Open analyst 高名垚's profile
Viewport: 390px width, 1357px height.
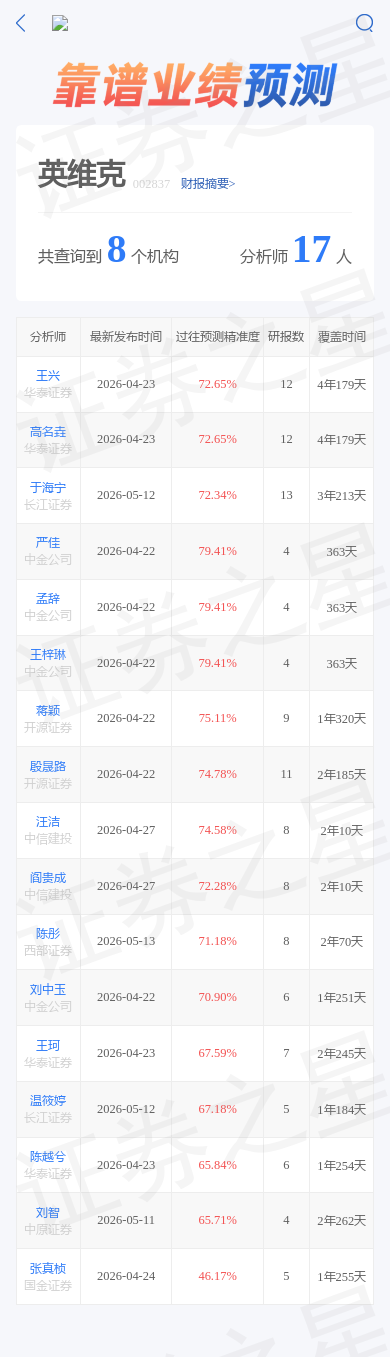(x=48, y=432)
